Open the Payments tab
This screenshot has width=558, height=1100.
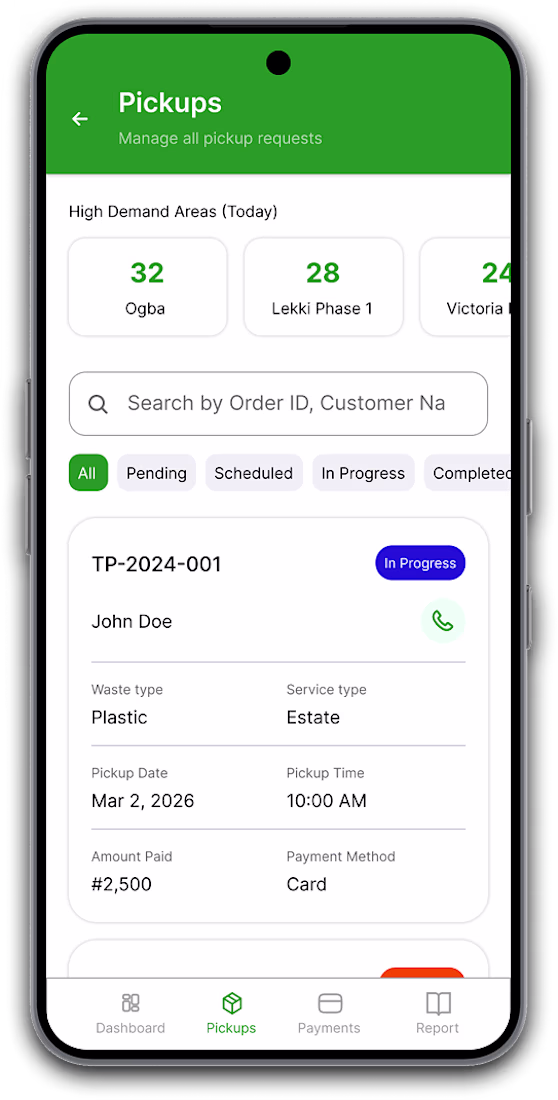(329, 1014)
